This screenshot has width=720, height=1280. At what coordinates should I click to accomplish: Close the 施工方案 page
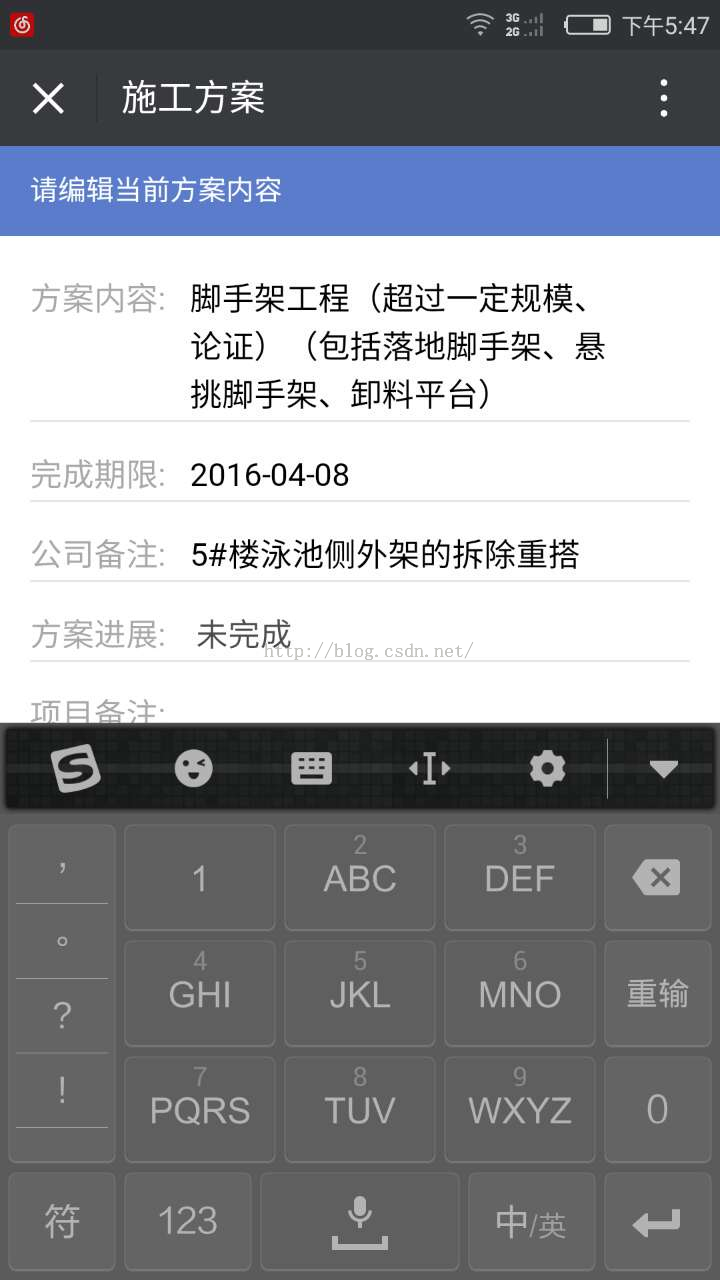coord(48,98)
